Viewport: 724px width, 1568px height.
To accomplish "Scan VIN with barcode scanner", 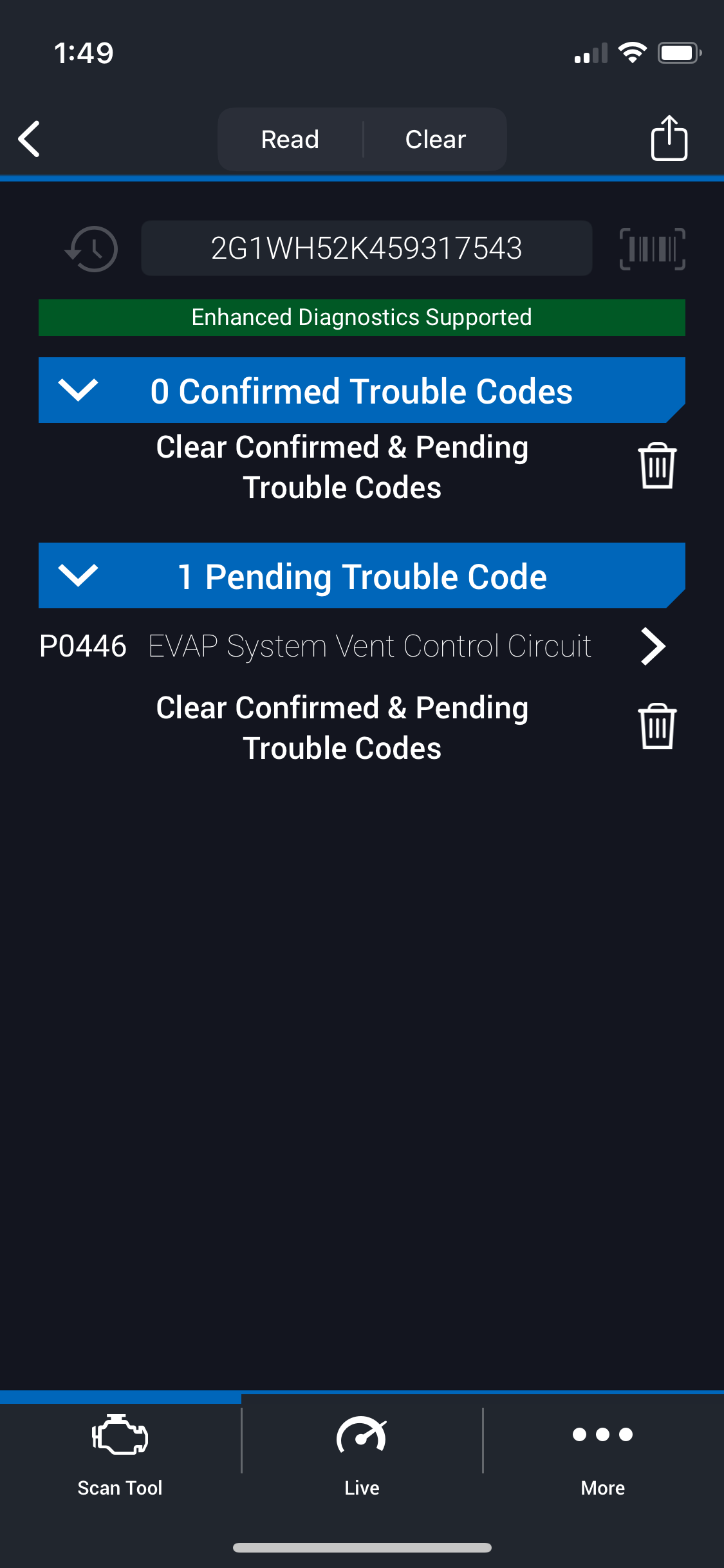I will pyautogui.click(x=652, y=248).
